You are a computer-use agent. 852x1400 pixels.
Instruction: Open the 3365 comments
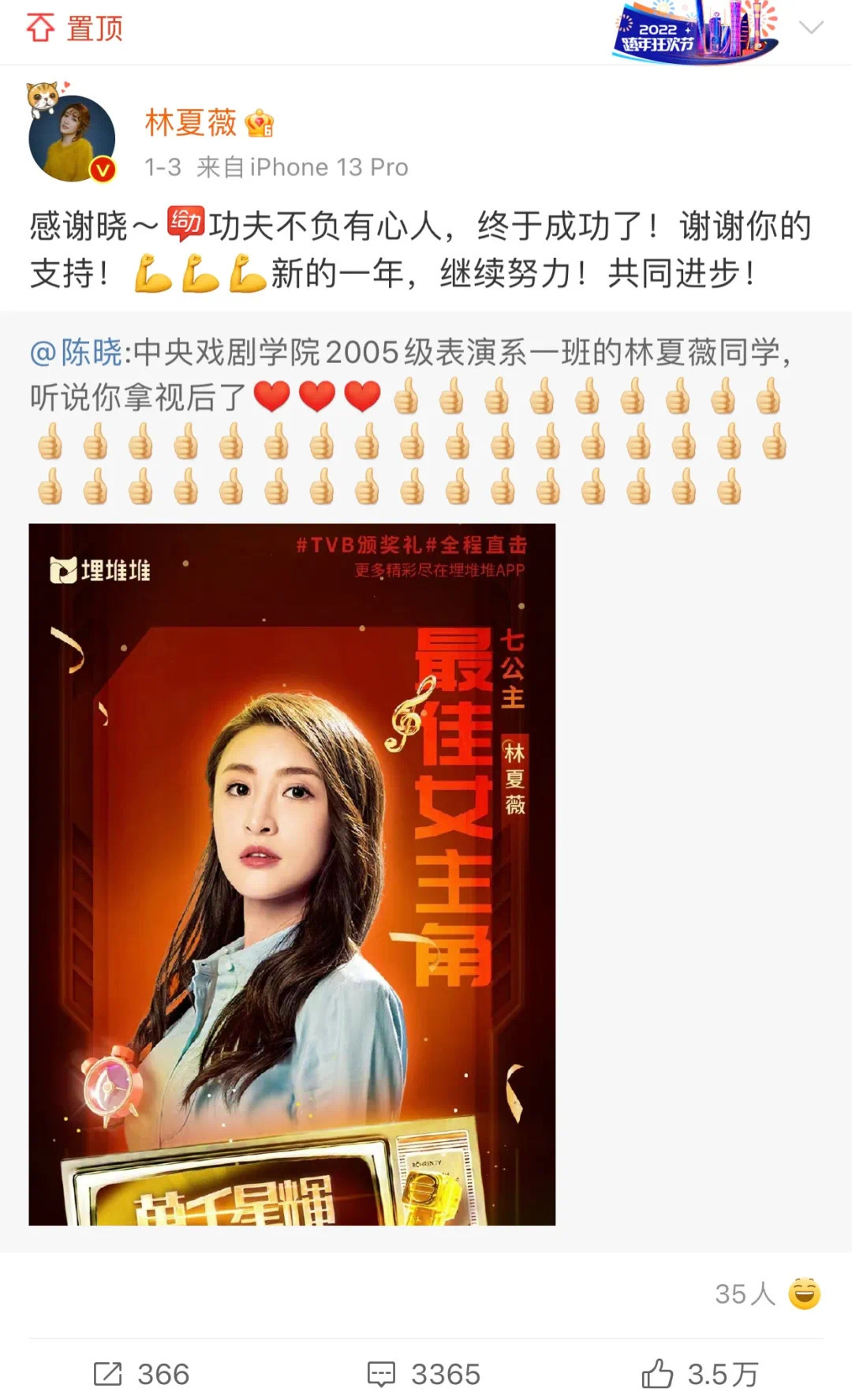tap(424, 1374)
